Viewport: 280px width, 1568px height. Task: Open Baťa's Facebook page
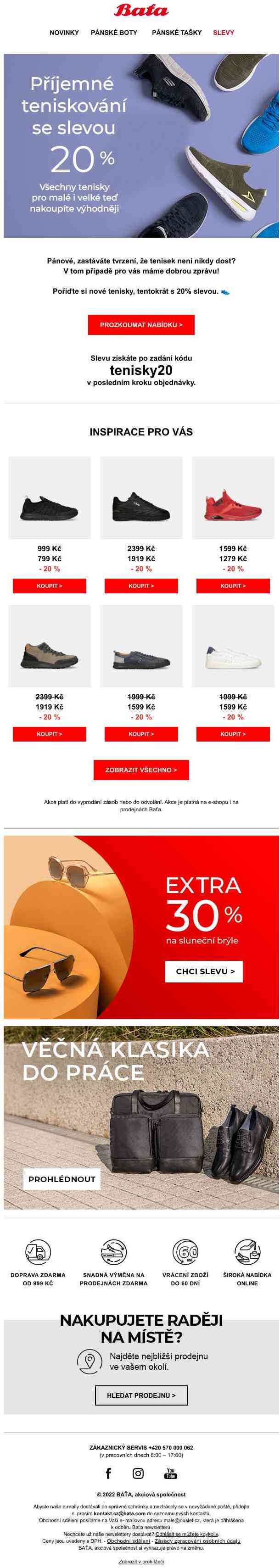[108, 1473]
